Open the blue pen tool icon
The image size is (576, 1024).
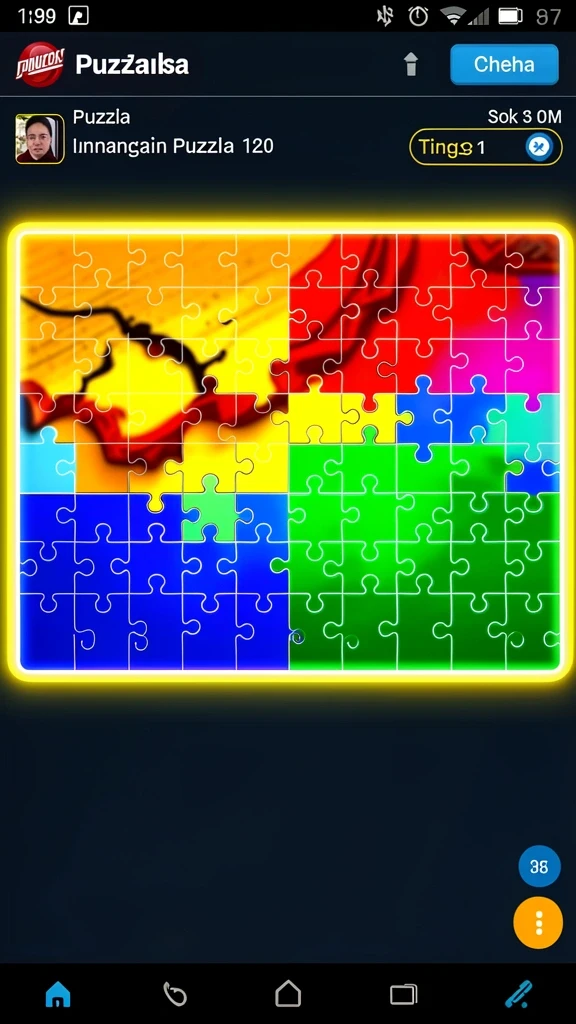519,995
